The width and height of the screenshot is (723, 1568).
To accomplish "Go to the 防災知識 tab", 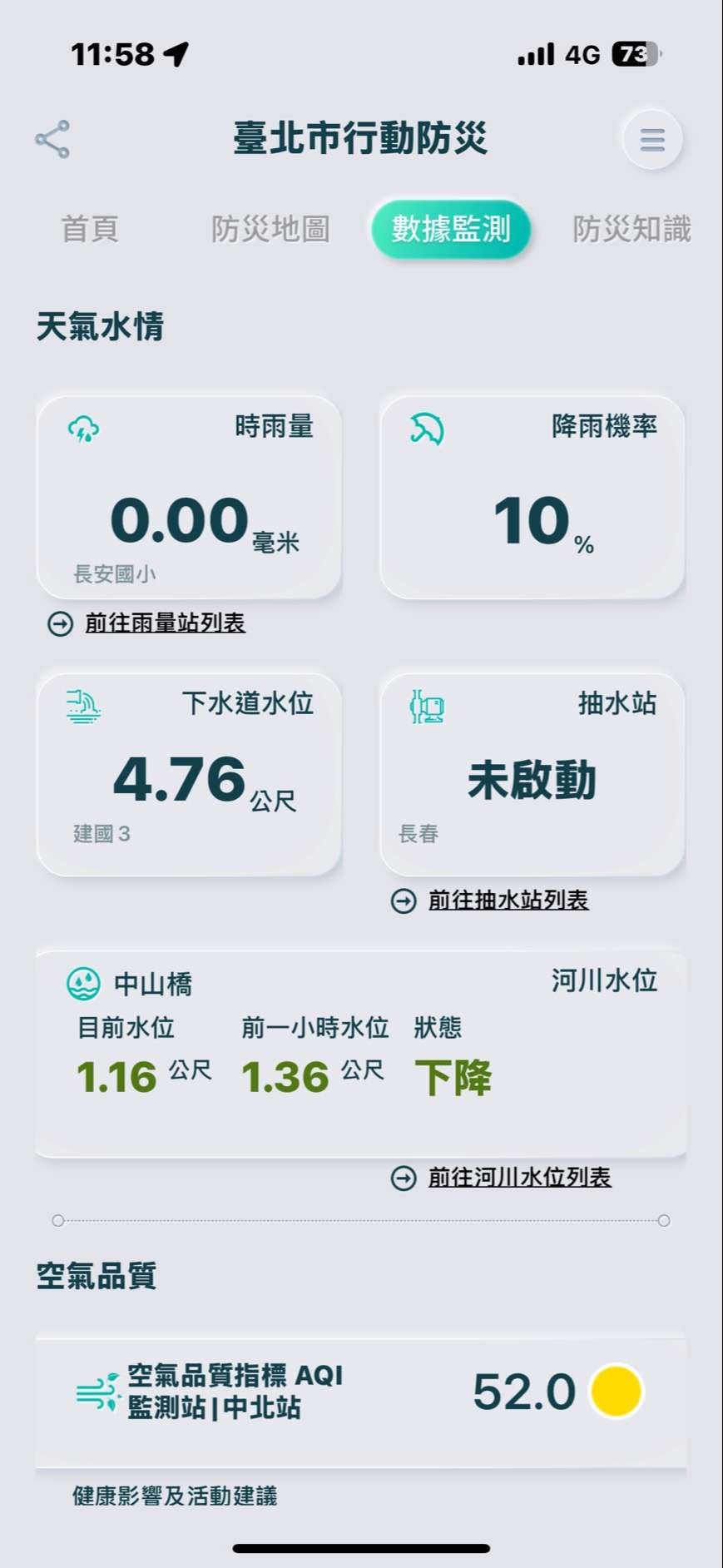I will (631, 229).
